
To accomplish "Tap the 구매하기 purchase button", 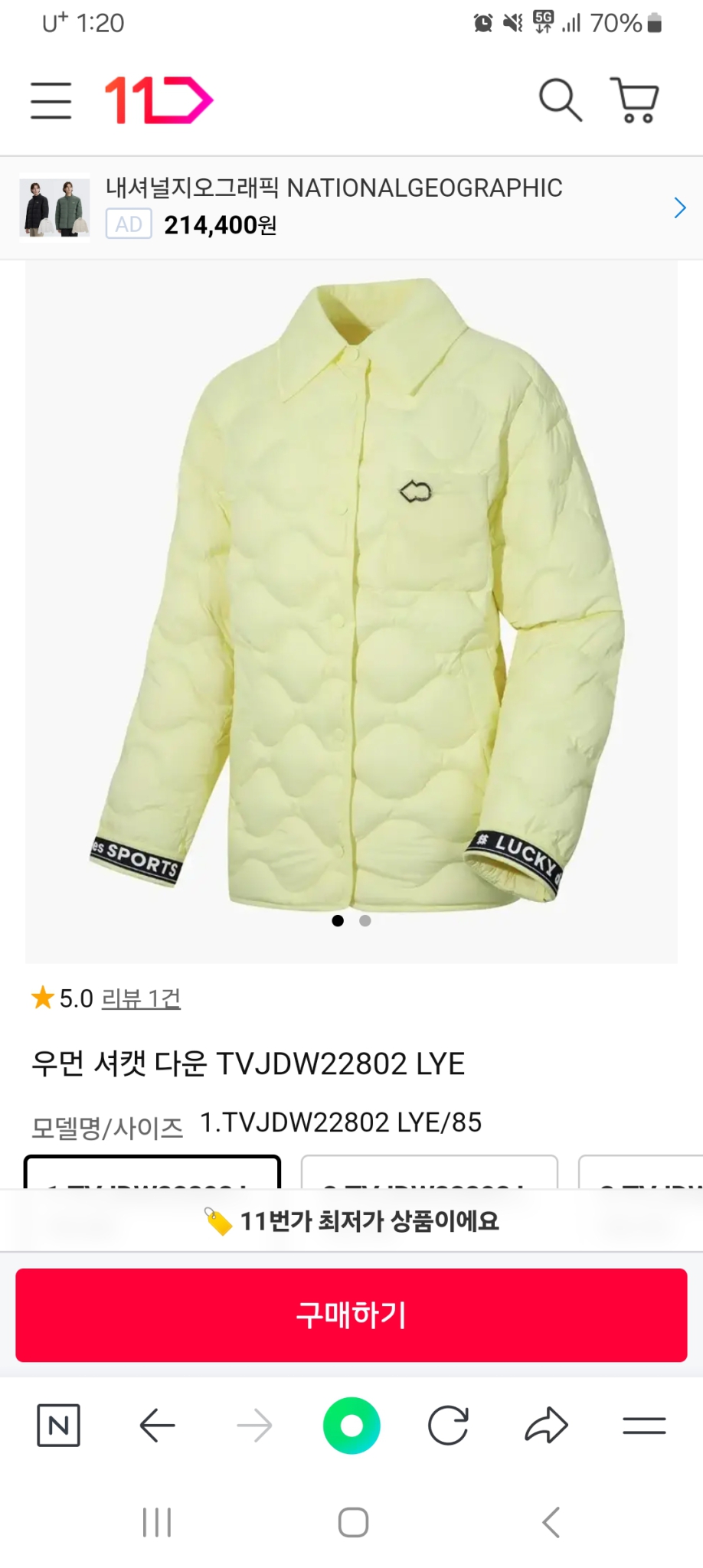I will point(351,1315).
